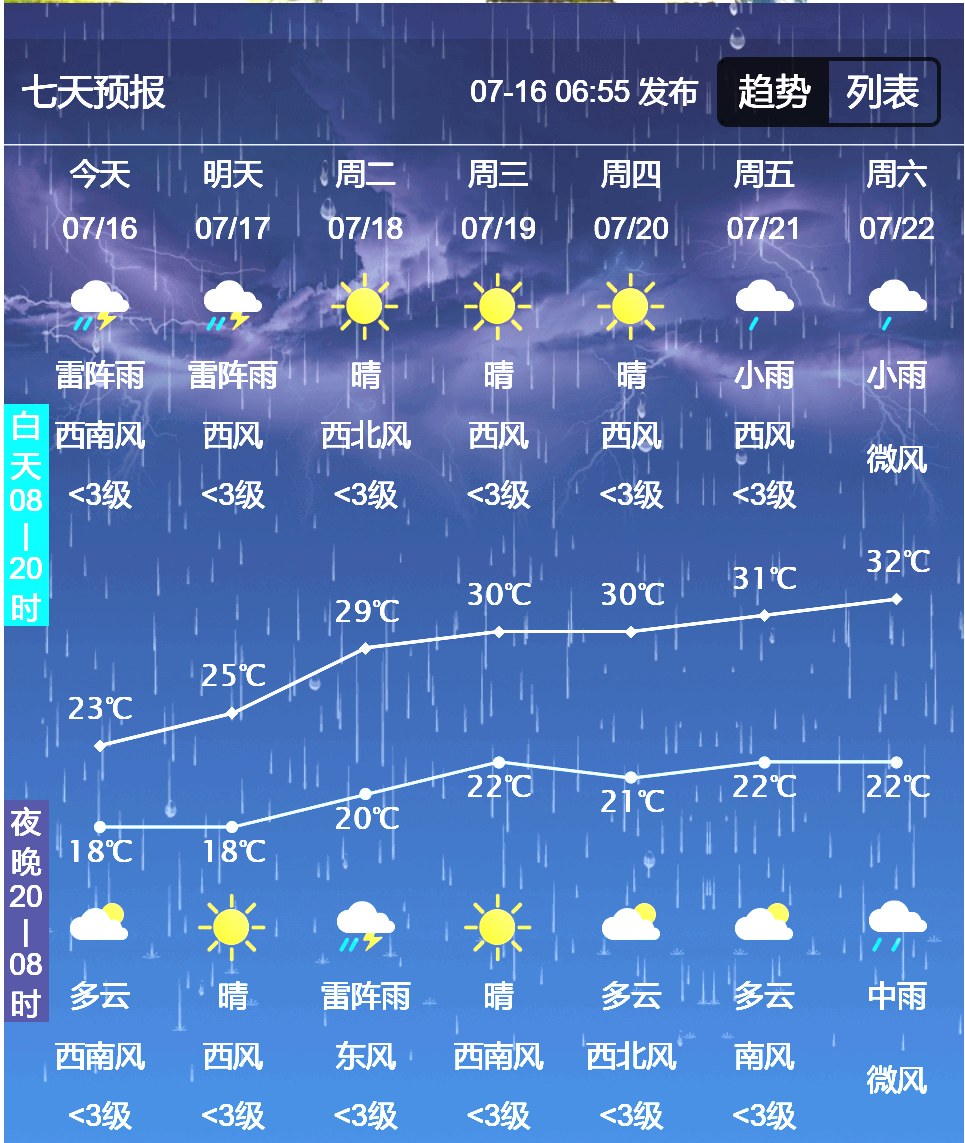Switch to the 趋势 trend view
The image size is (965, 1143).
click(773, 92)
